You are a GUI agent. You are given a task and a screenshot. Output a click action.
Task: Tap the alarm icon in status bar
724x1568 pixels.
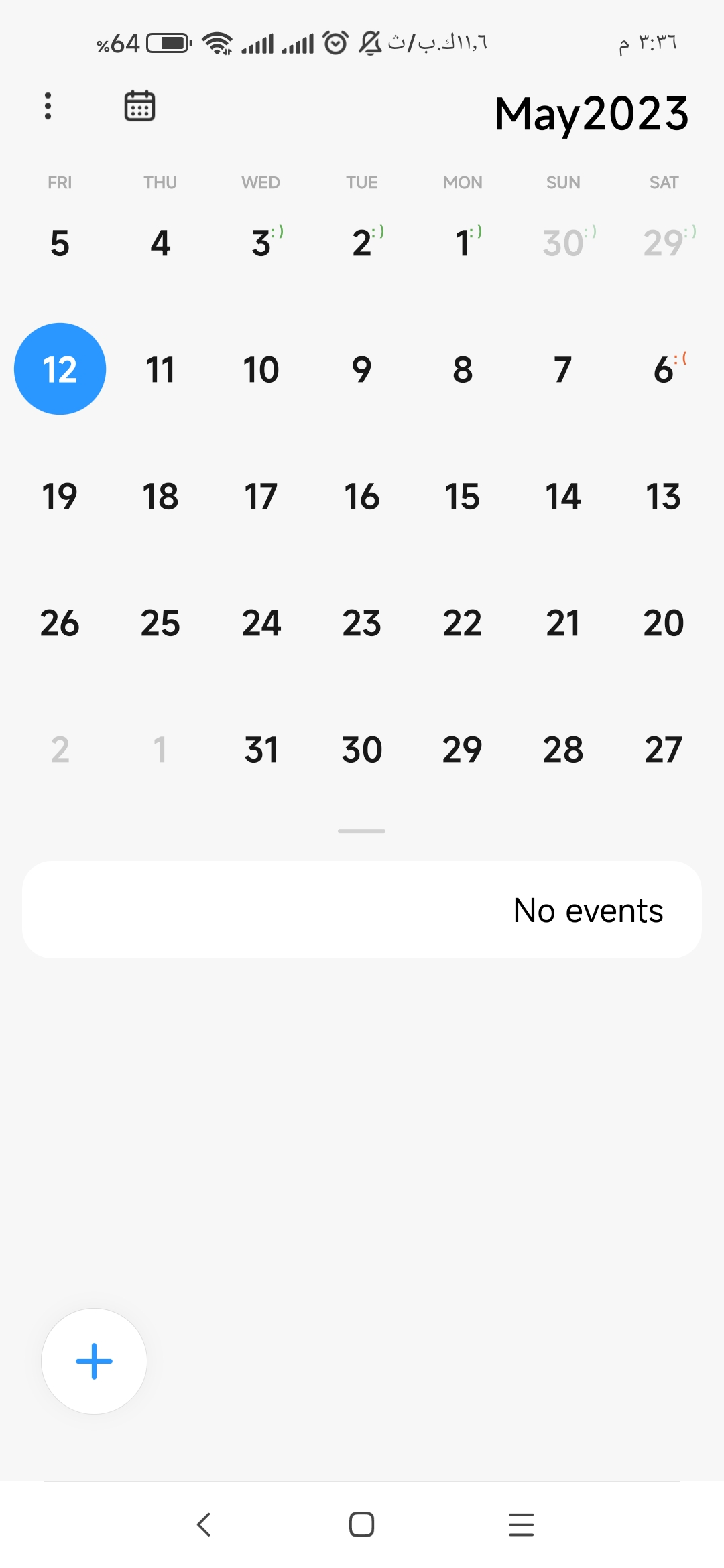pos(335,42)
